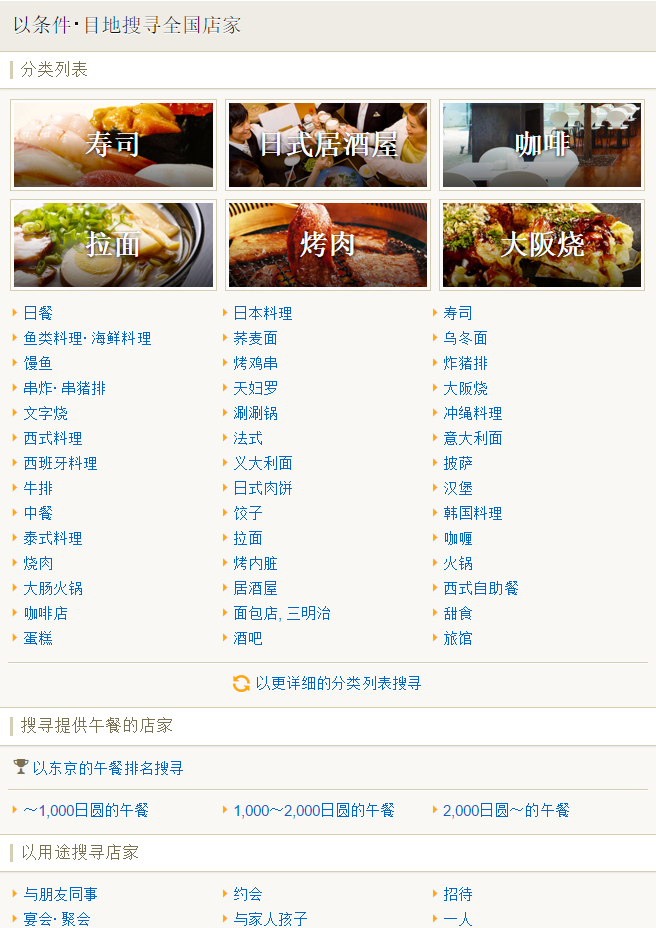656x928 pixels.
Task: Tap the 拉面 picture tile
Action: [x=113, y=244]
